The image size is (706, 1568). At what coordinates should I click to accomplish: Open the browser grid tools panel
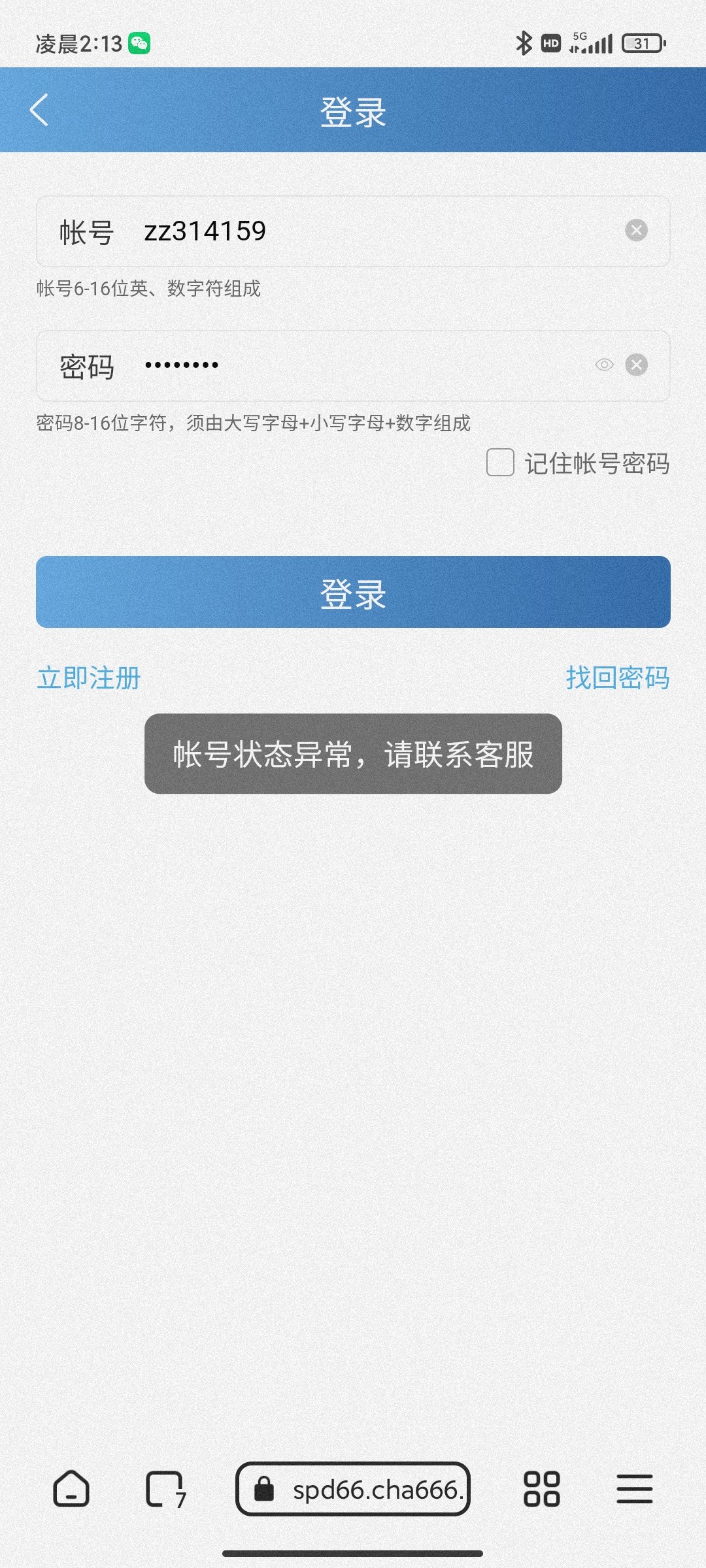pos(541,1489)
